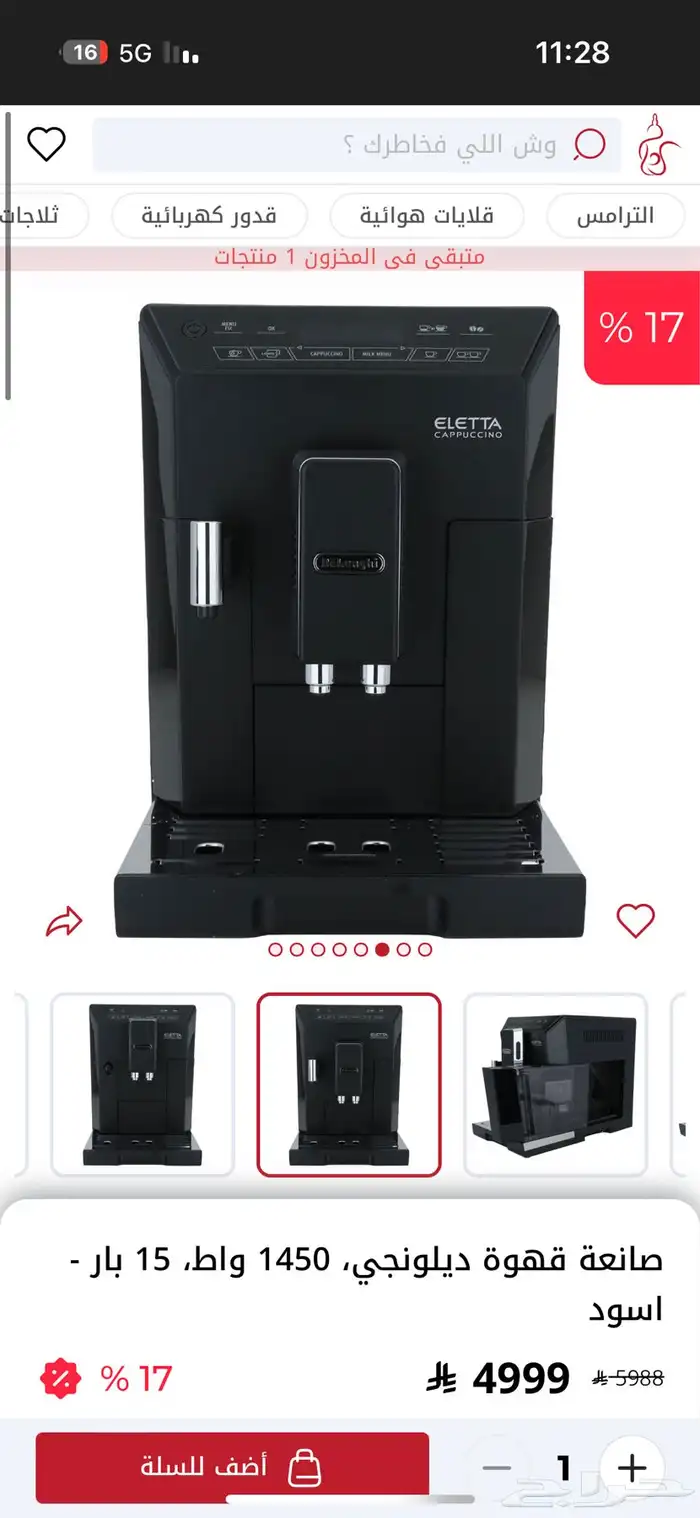Add to cart with «أضف للسلة»
This screenshot has height=1518, width=700.
[x=232, y=1467]
